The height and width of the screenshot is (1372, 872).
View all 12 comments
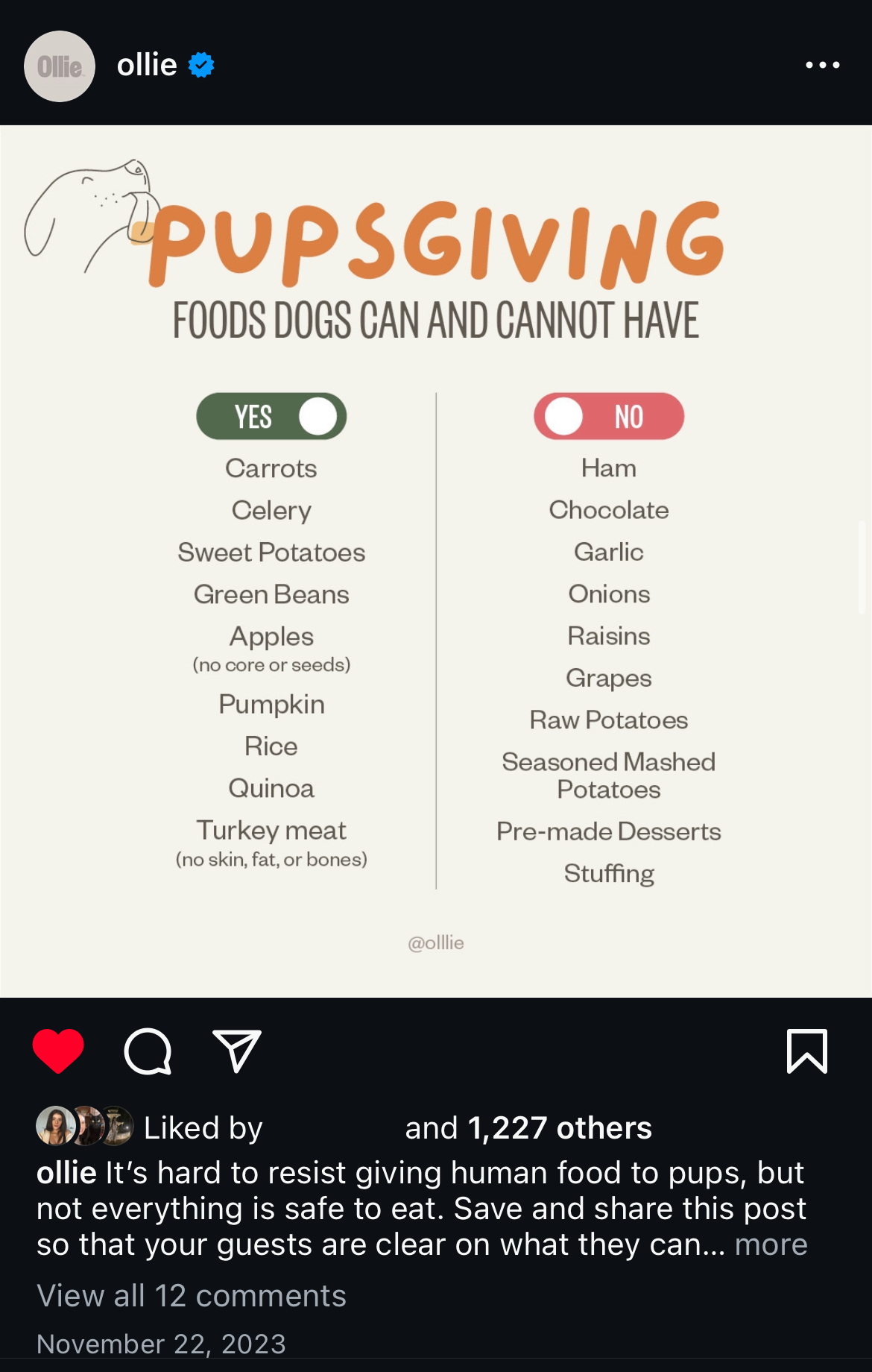point(192,1296)
